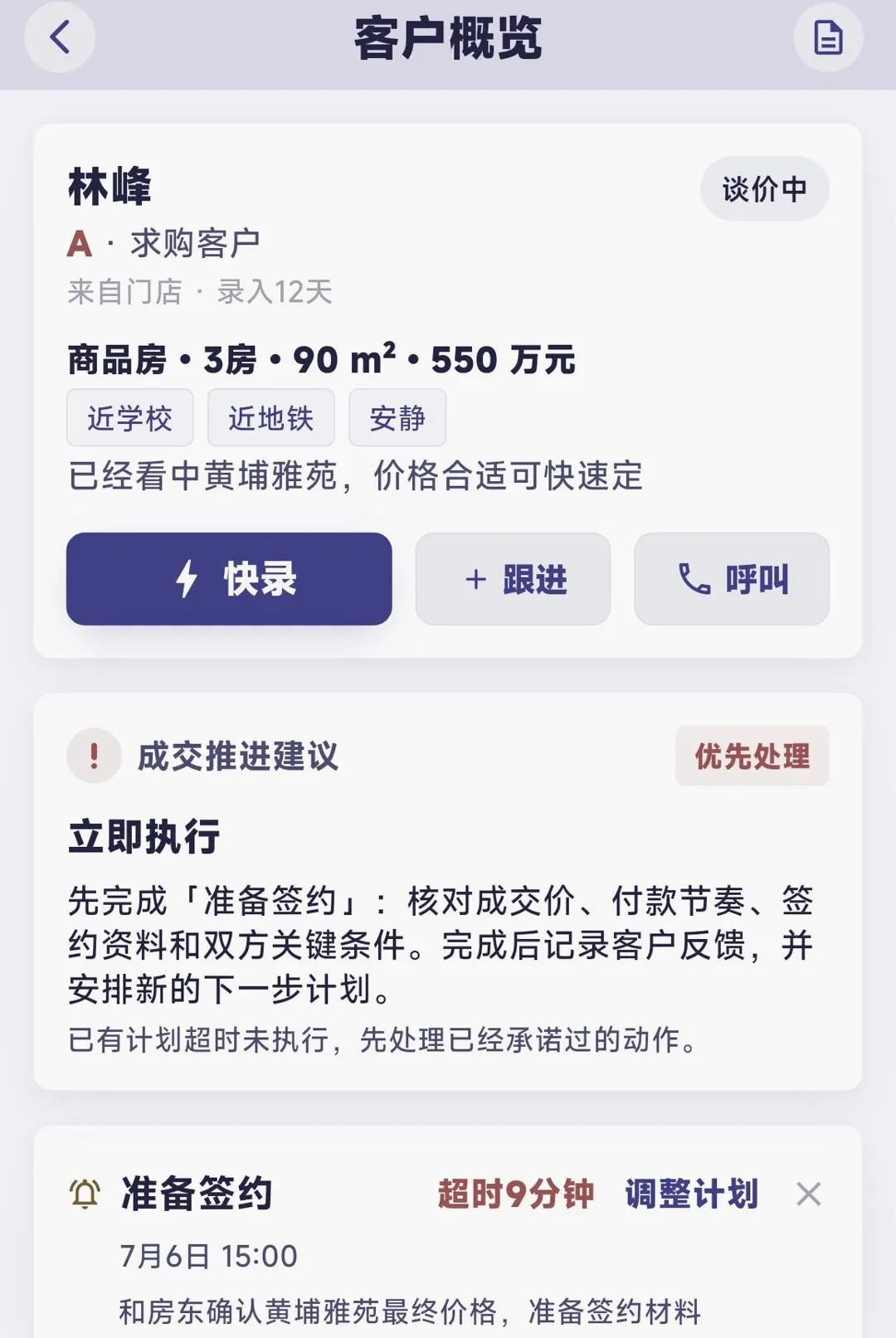Open the 成交推进建议 card

coord(448,892)
